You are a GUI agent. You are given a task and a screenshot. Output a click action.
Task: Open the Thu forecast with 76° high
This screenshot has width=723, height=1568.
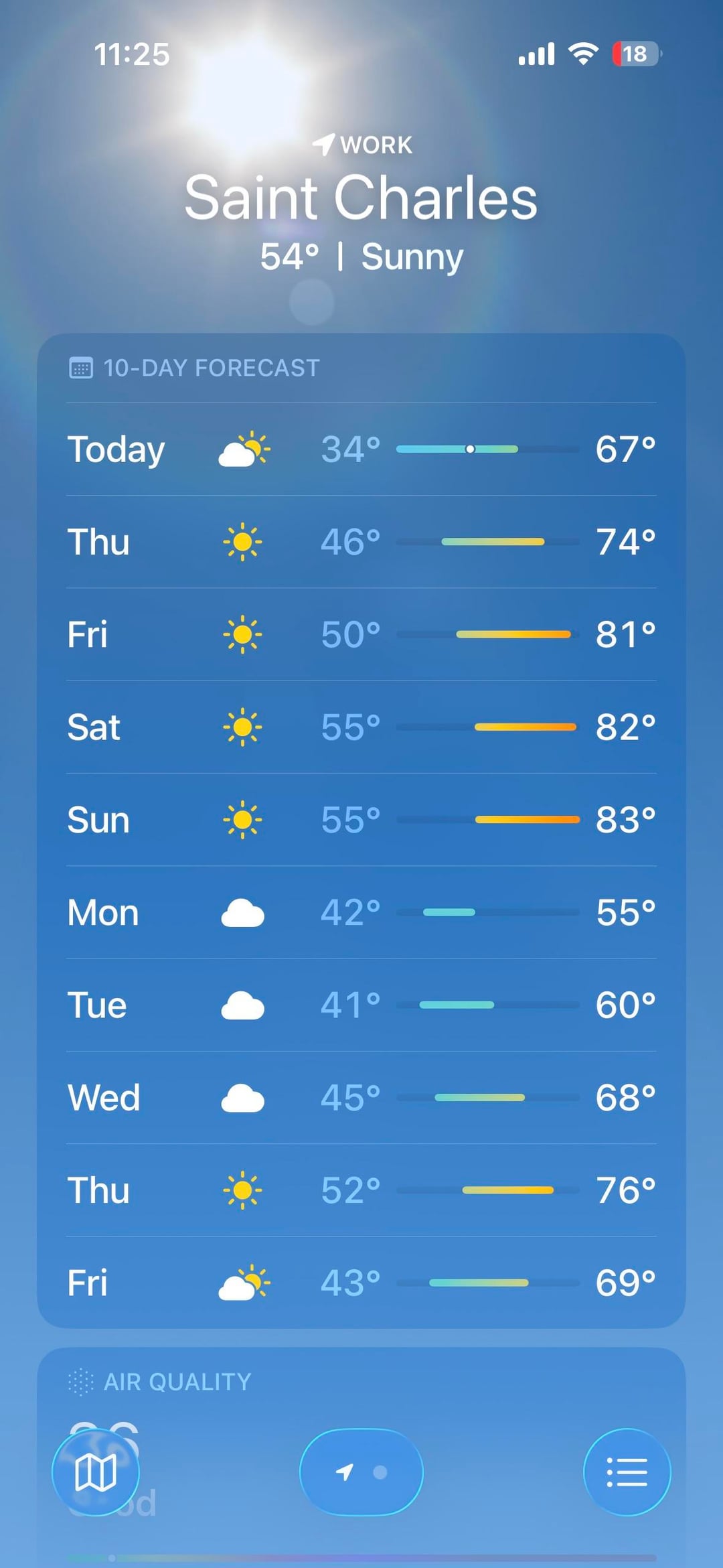(x=361, y=1190)
